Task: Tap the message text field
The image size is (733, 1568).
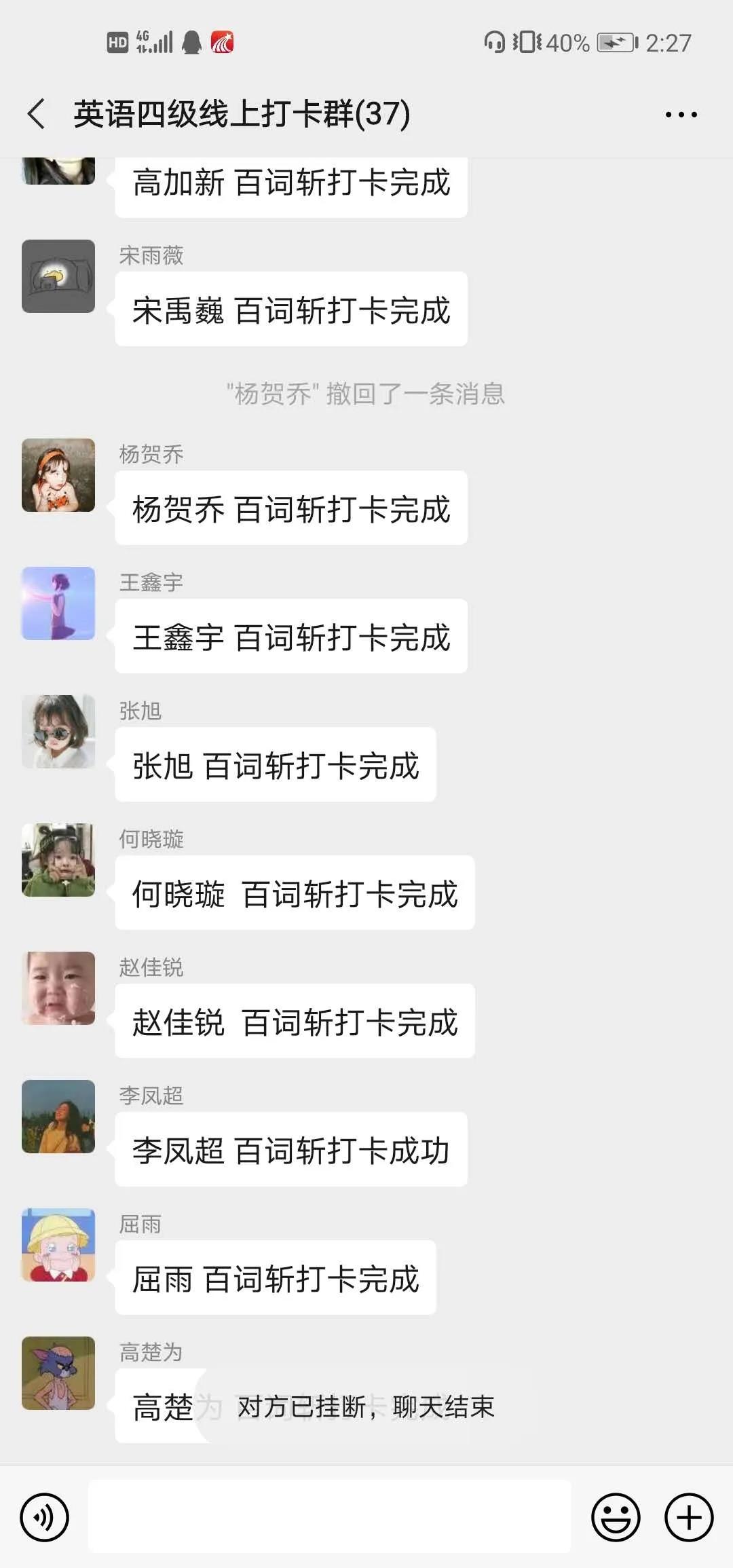Action: point(330,1516)
